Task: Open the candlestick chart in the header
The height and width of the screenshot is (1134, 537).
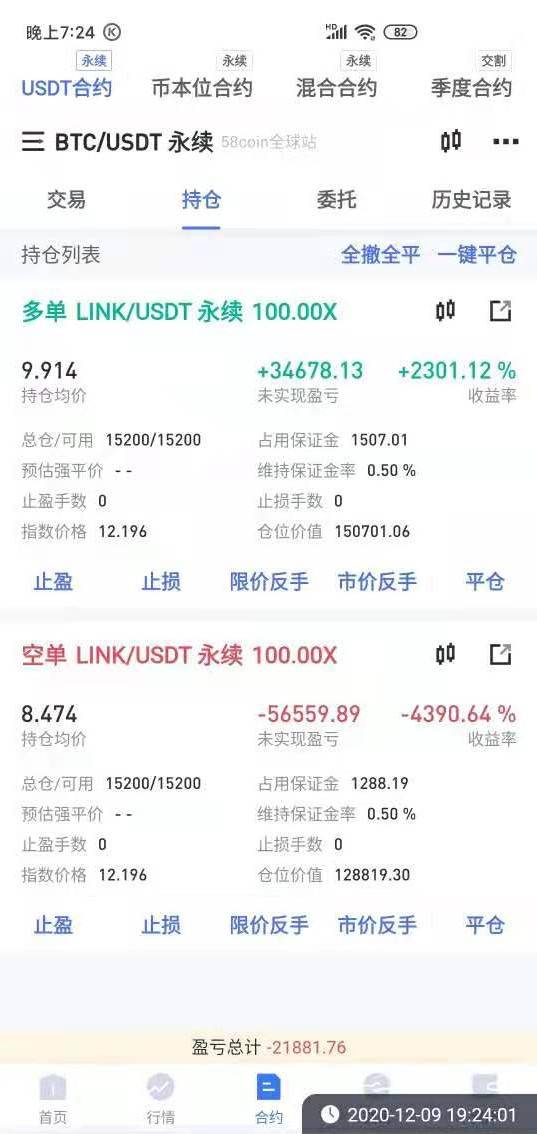Action: pos(451,141)
